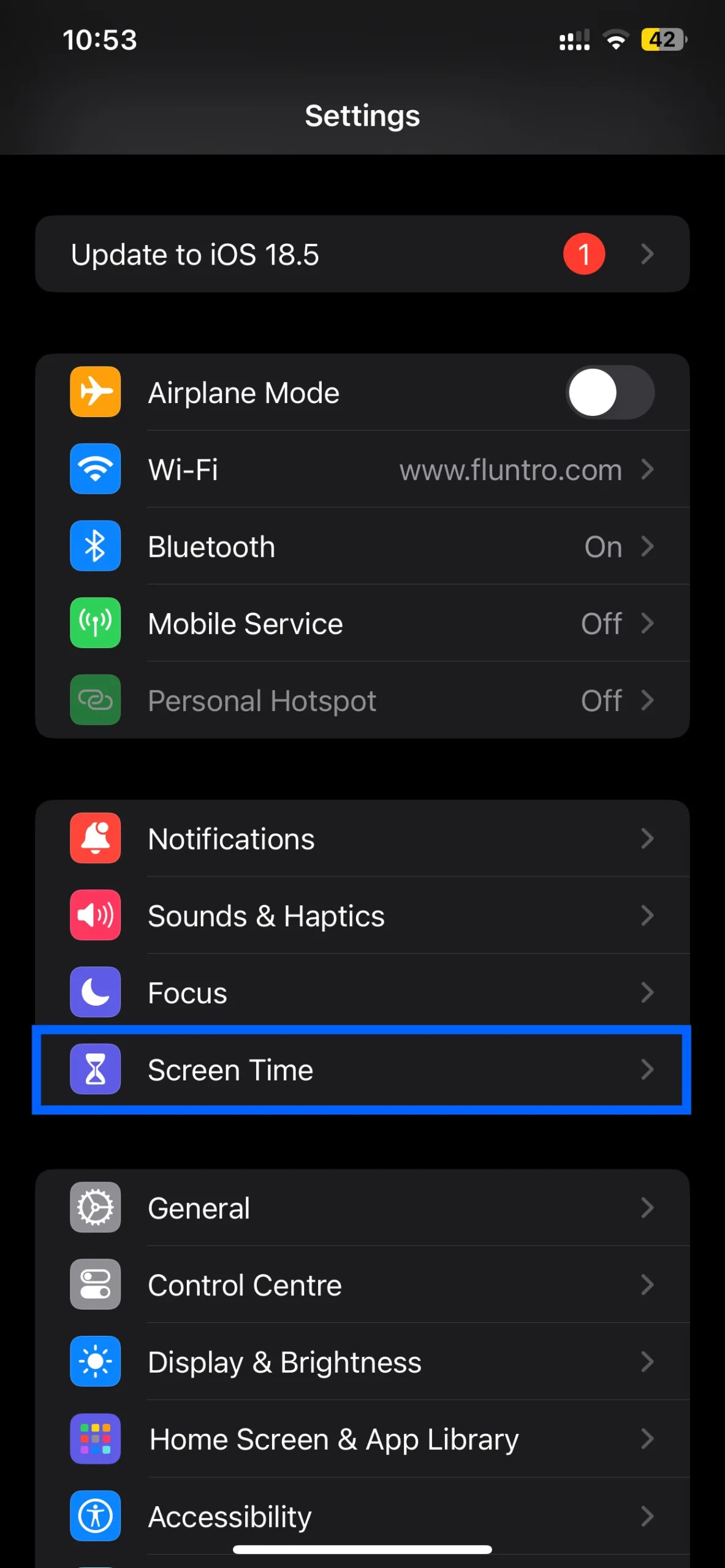The width and height of the screenshot is (725, 1568).
Task: Open Home Screen & App Library
Action: click(362, 1439)
